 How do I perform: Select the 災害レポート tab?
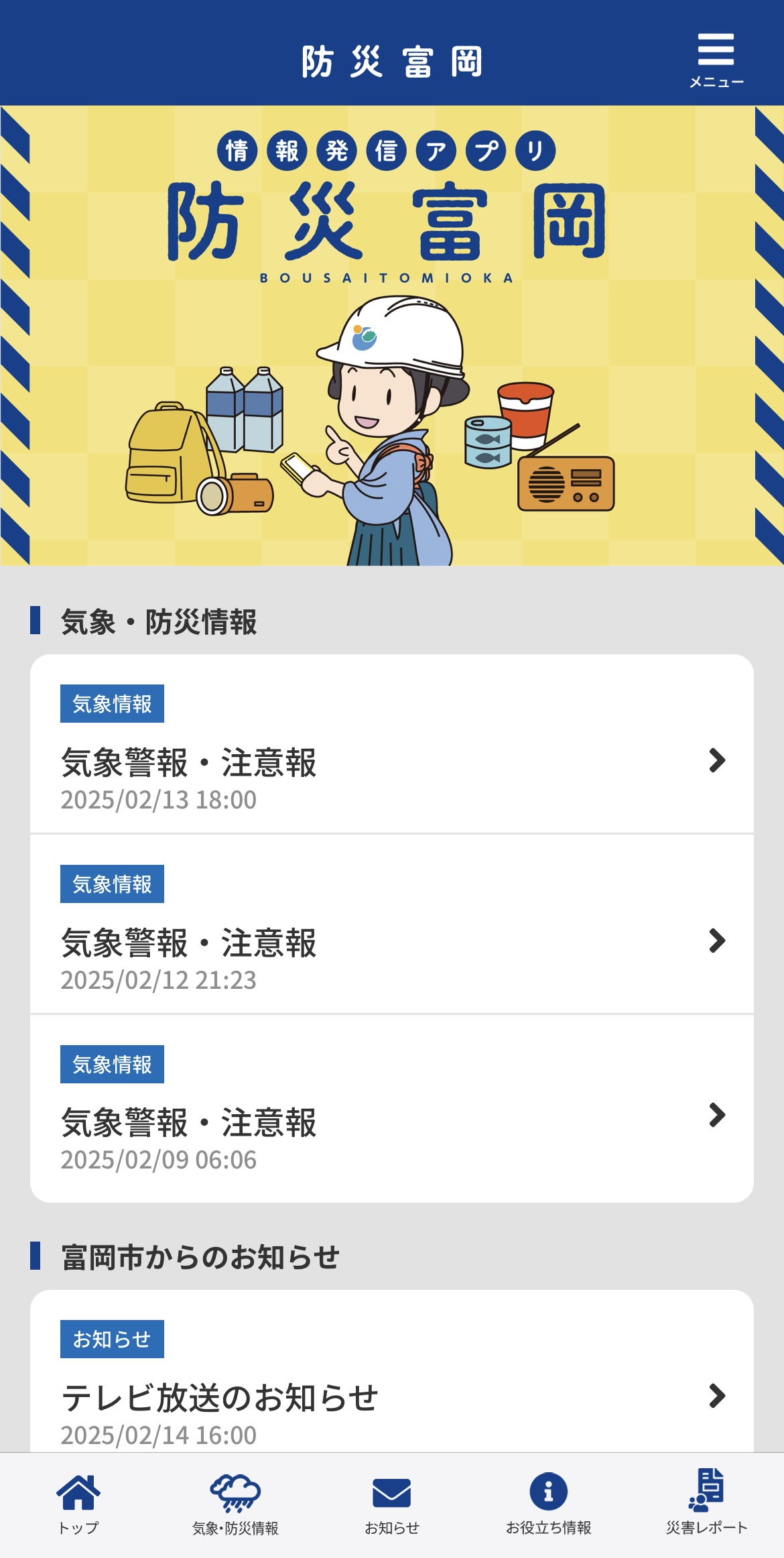coord(706,1504)
